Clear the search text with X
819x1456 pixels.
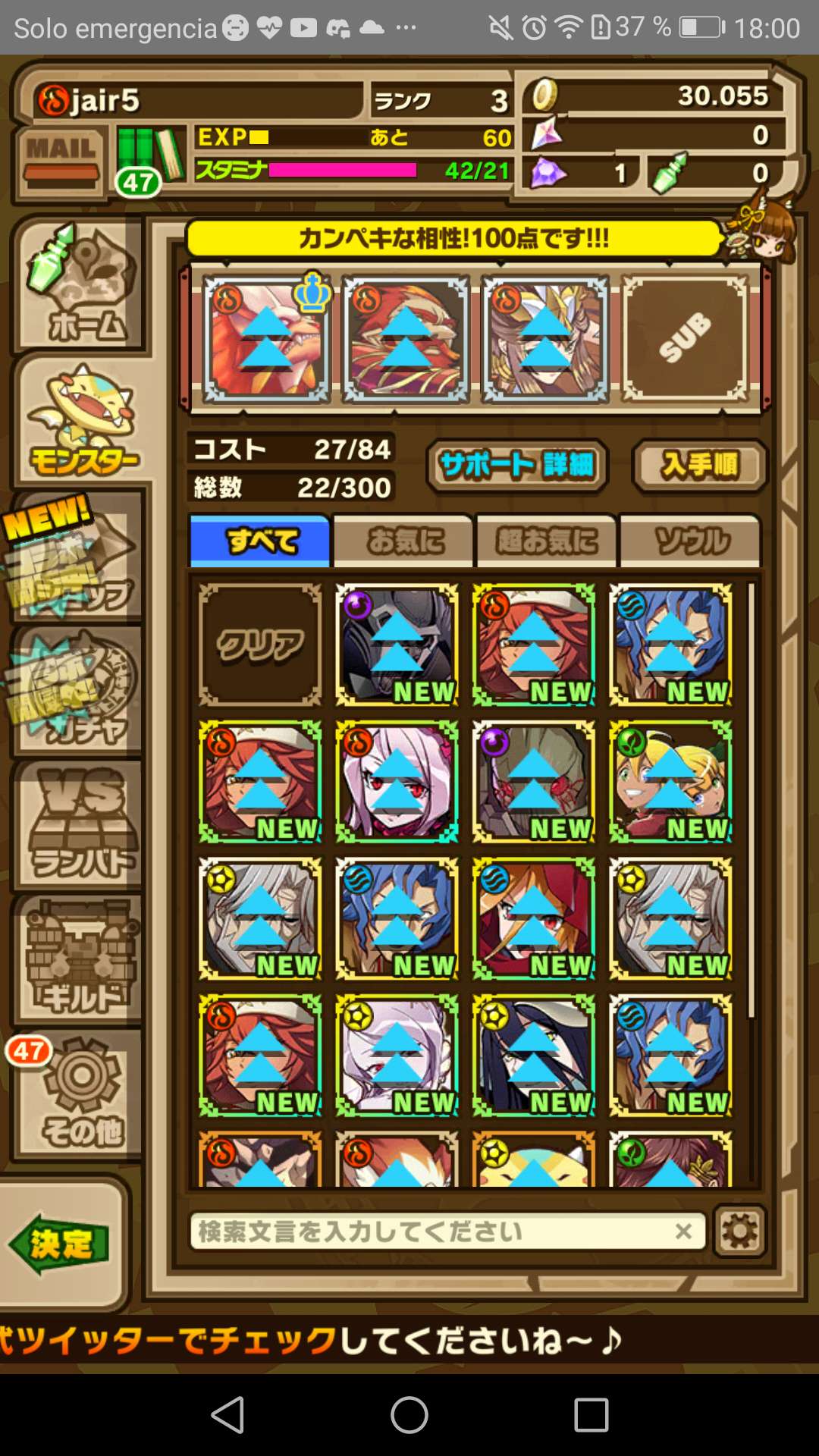pos(683,1231)
